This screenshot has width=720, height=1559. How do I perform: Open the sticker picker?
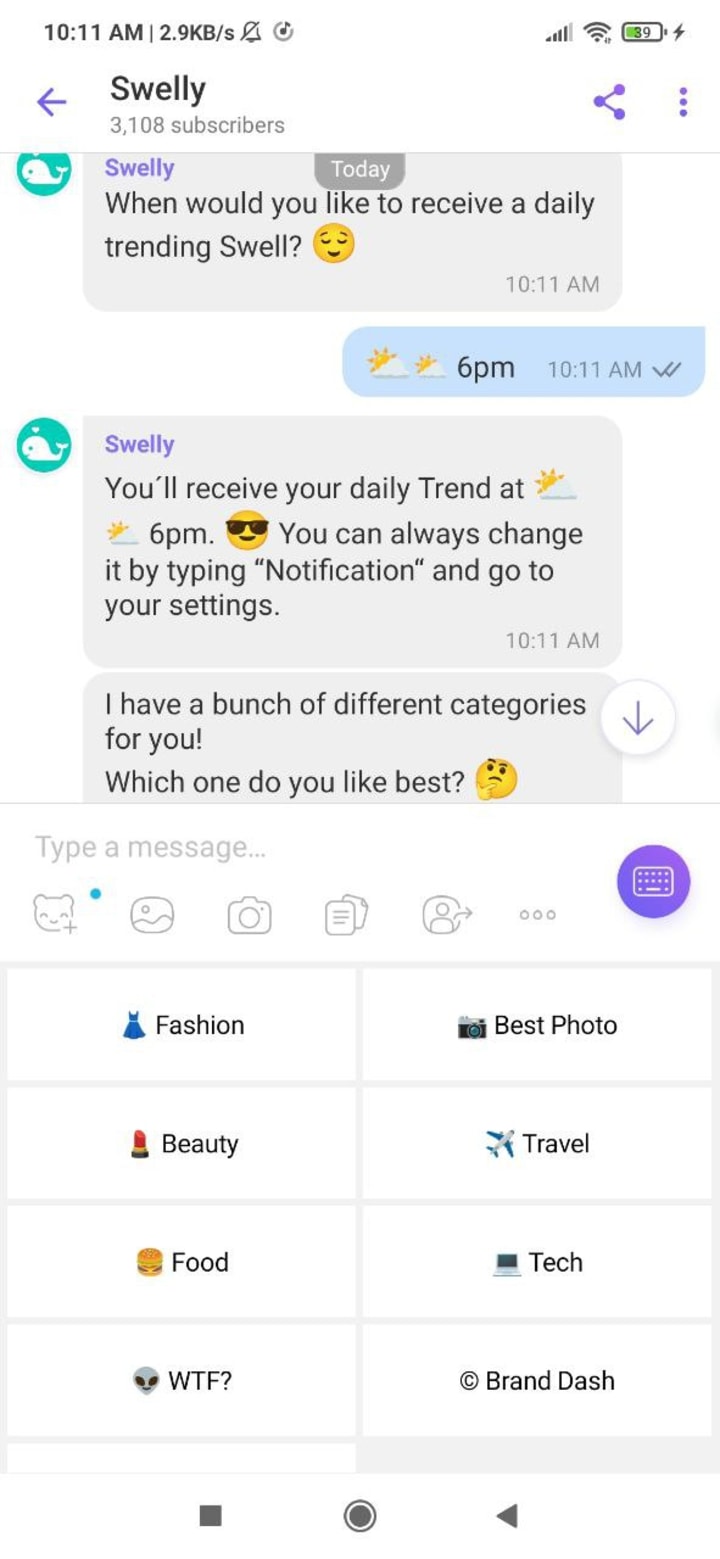56,914
